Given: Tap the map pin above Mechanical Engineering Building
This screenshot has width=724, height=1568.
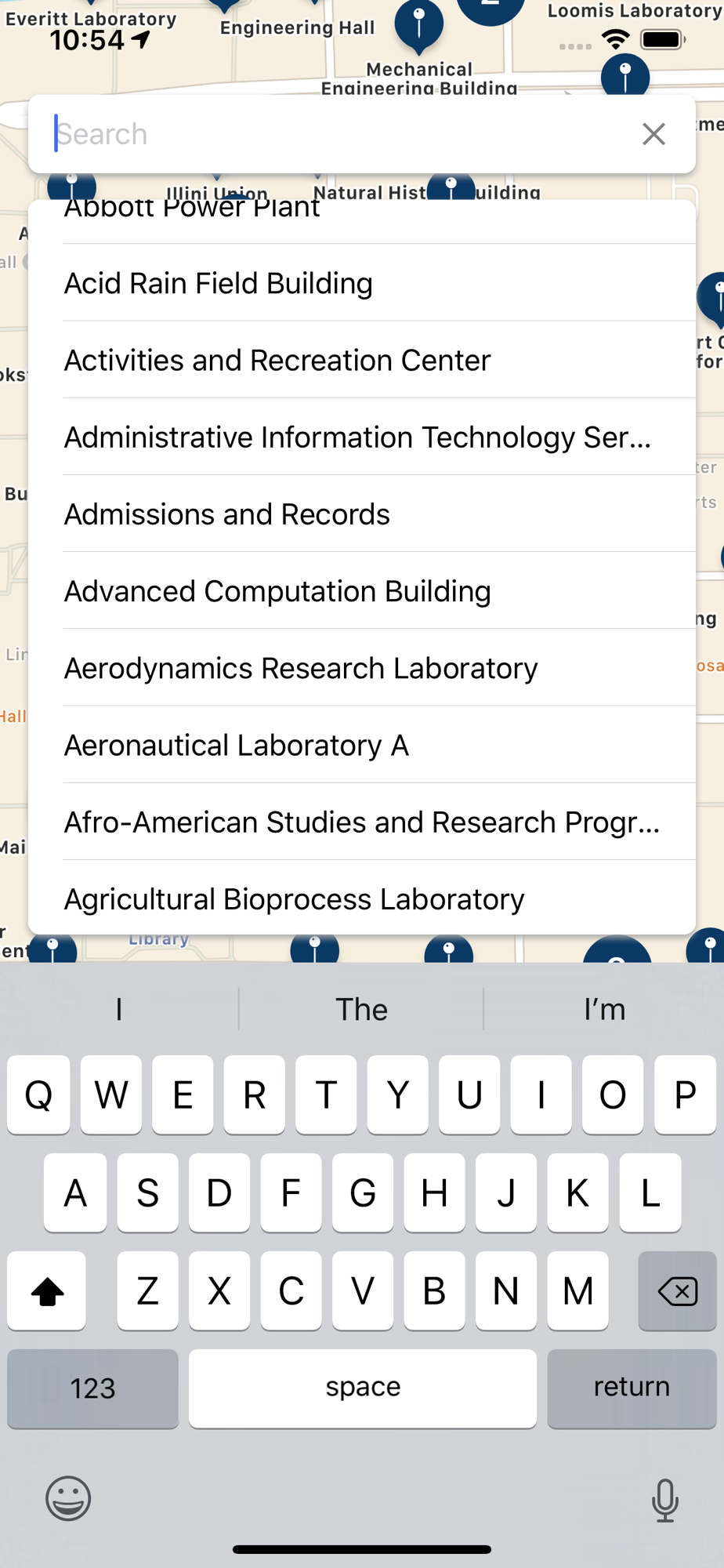Looking at the screenshot, I should tap(419, 26).
